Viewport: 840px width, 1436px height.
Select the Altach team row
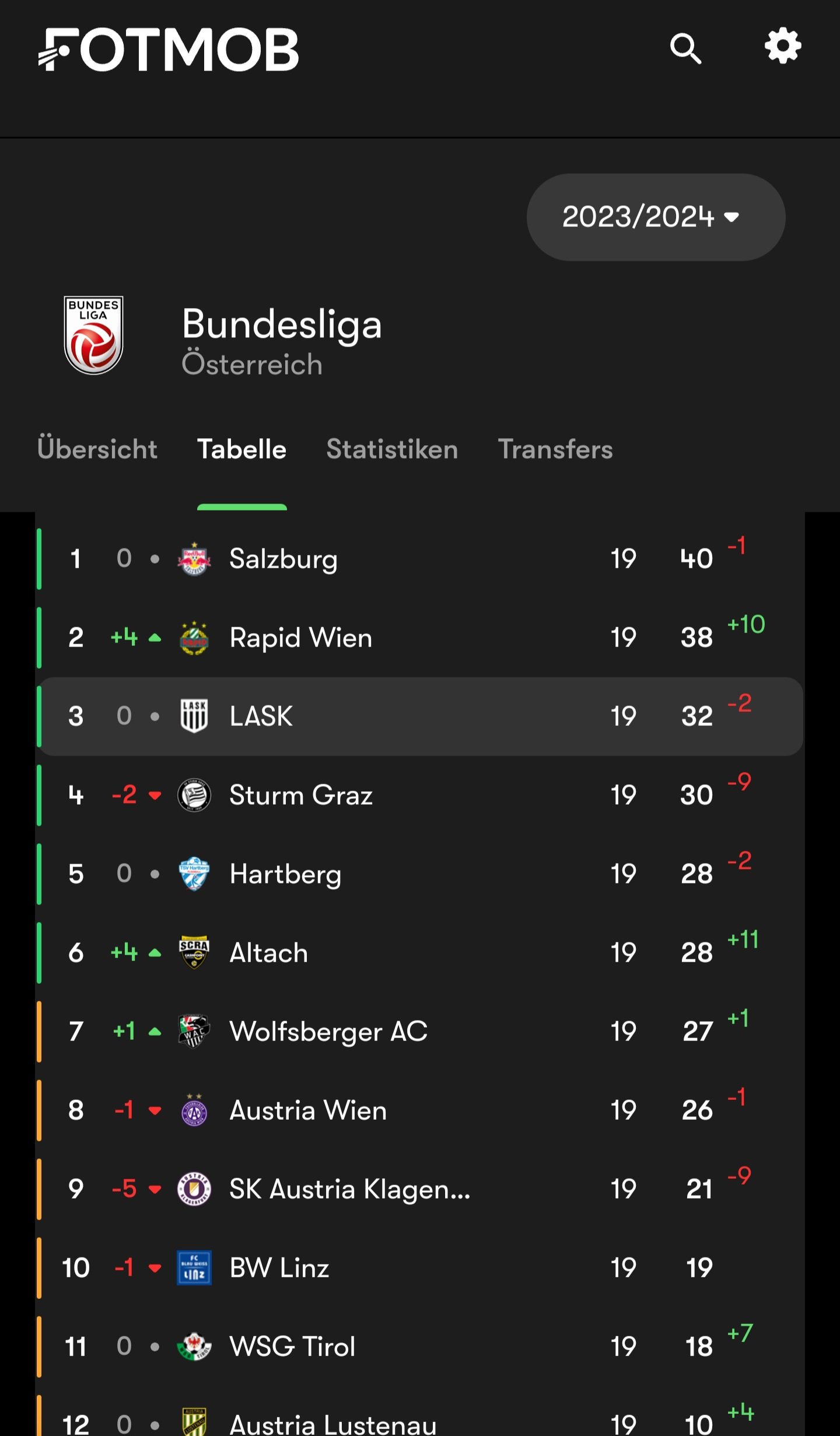click(420, 952)
